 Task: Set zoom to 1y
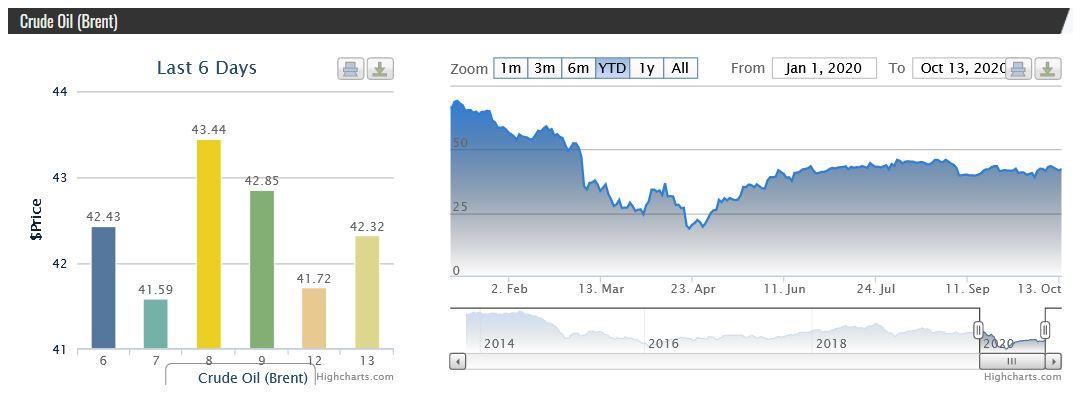pyautogui.click(x=646, y=68)
